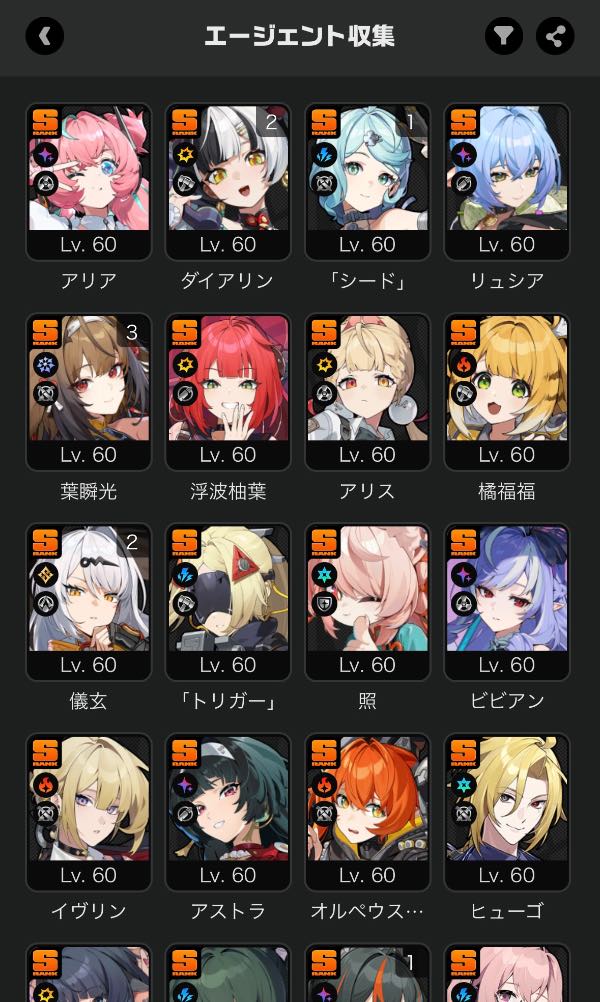Tap the ヒューゴ agent tile
Viewport: 600px width, 1002px height.
pos(507,812)
